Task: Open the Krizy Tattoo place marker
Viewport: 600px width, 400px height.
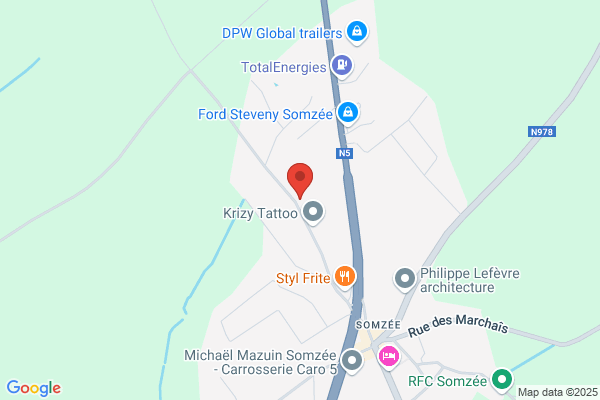Action: [x=313, y=212]
